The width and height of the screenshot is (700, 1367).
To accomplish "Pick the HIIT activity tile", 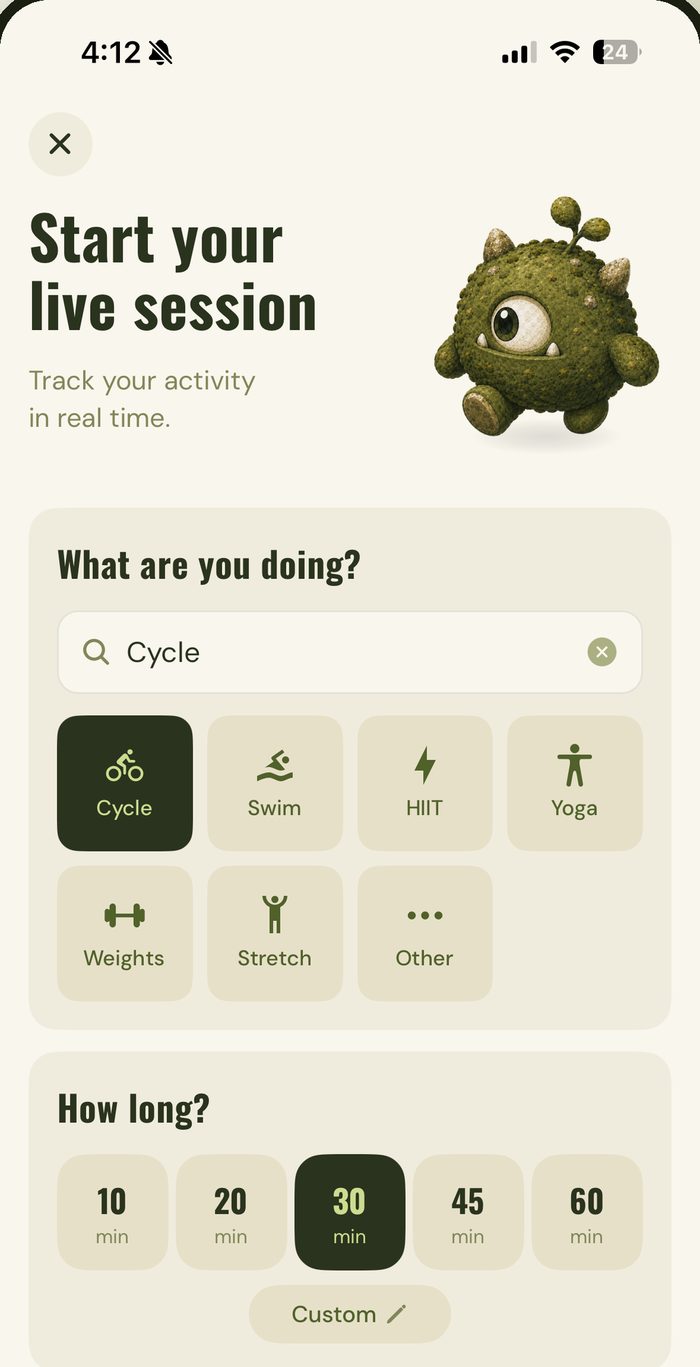I will pos(425,783).
